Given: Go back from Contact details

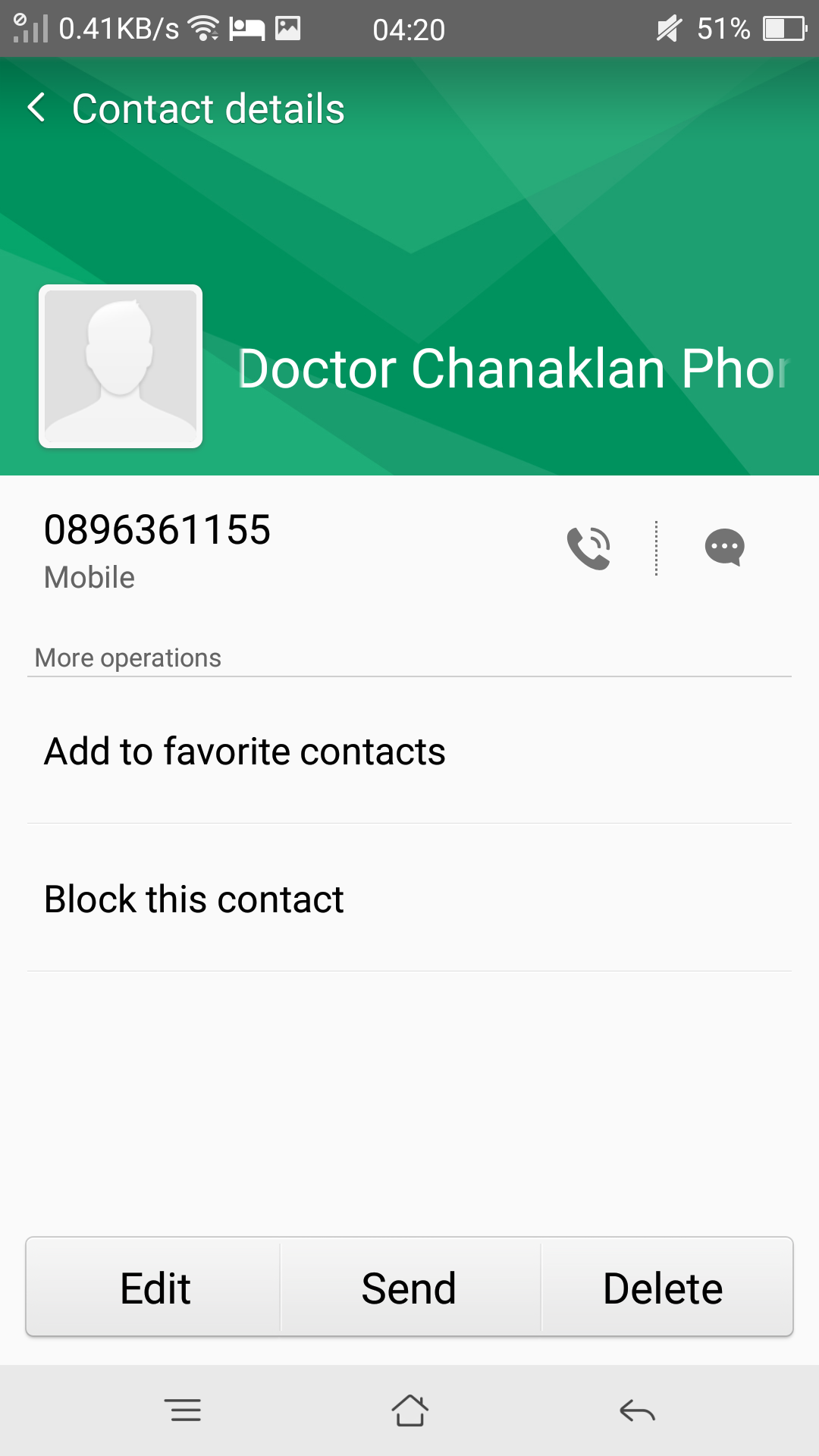Looking at the screenshot, I should [x=36, y=108].
